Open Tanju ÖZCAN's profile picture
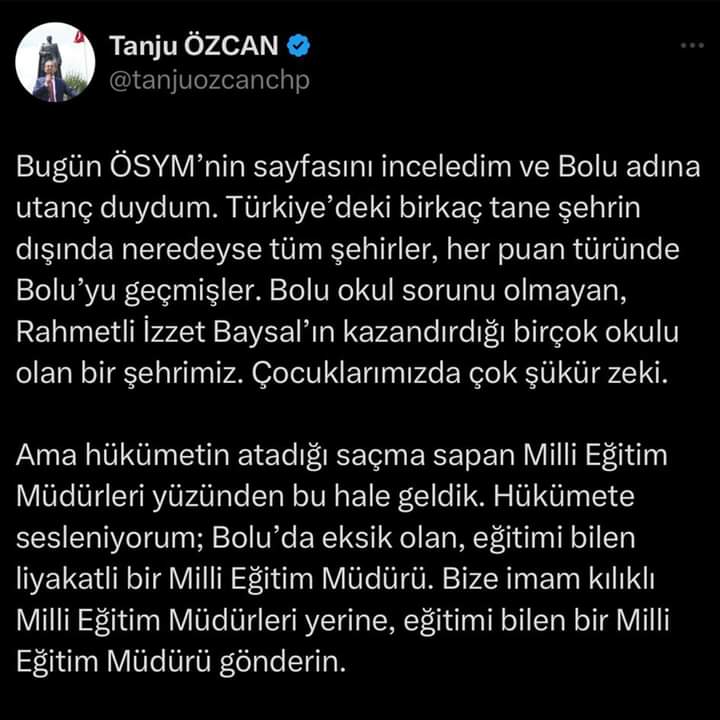The height and width of the screenshot is (720, 720). click(x=54, y=63)
